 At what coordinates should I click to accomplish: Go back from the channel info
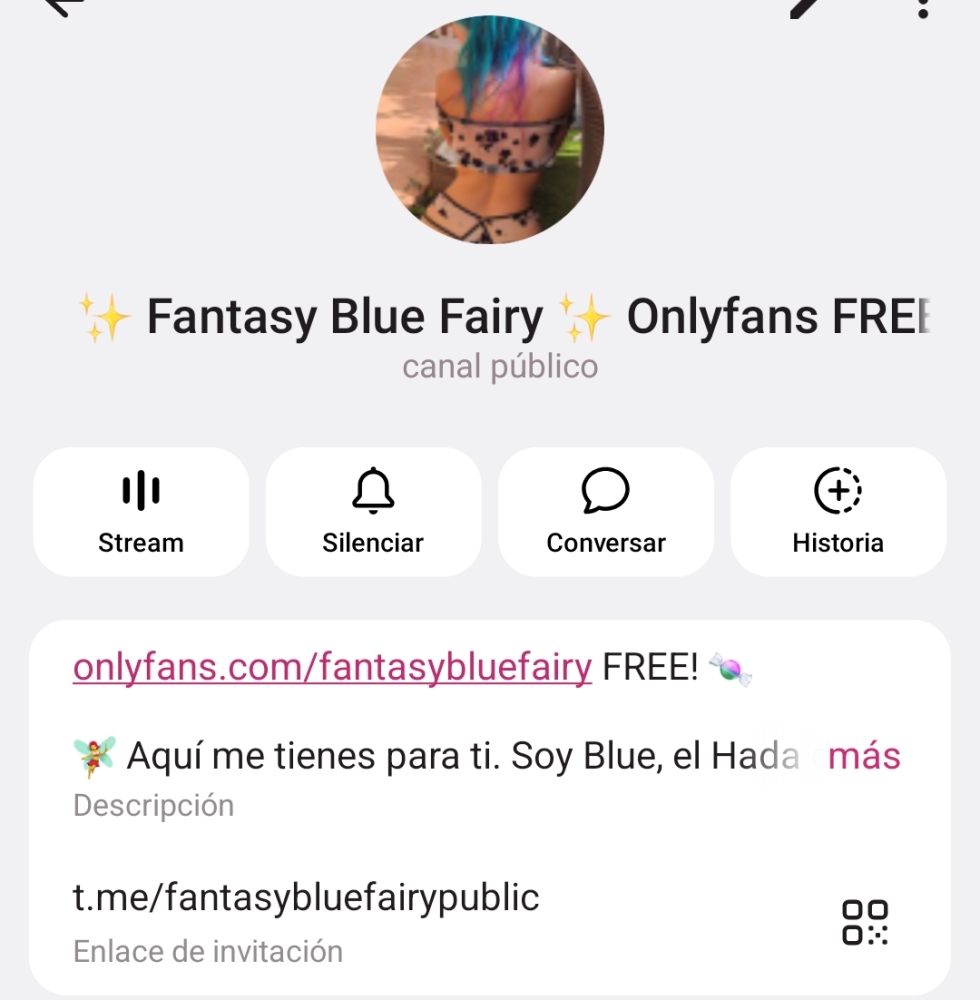point(62,6)
